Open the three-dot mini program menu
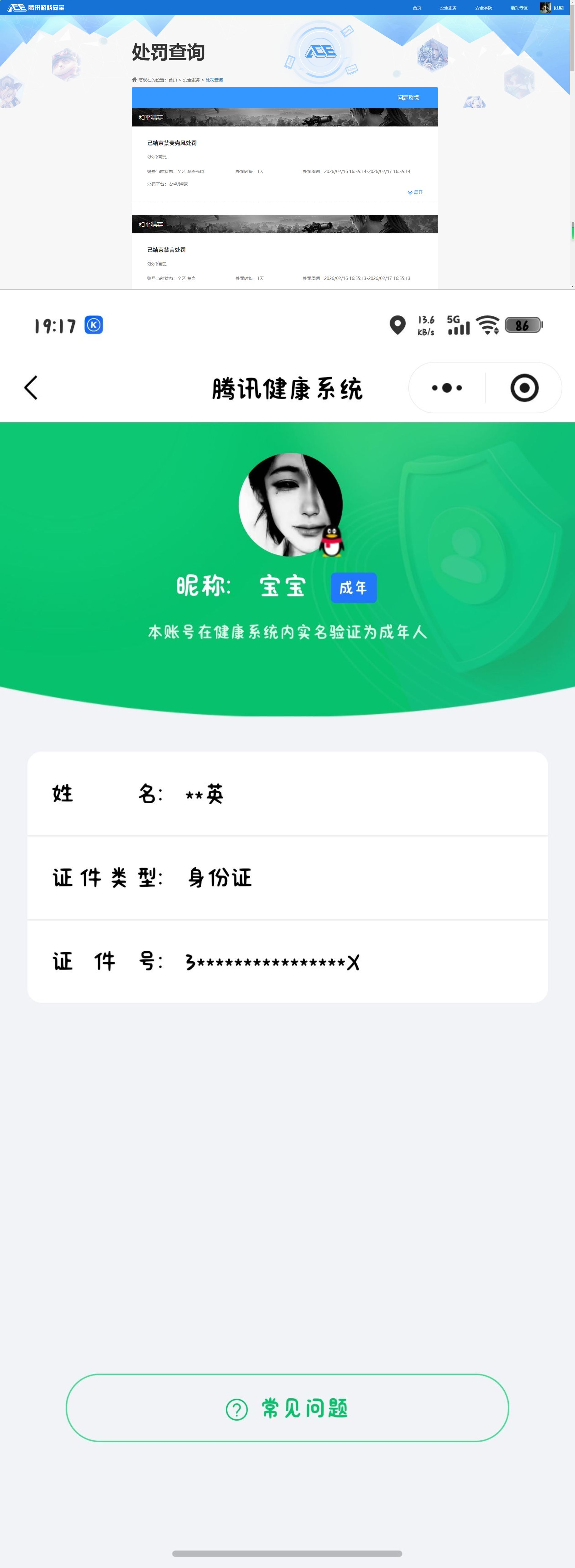 446,388
